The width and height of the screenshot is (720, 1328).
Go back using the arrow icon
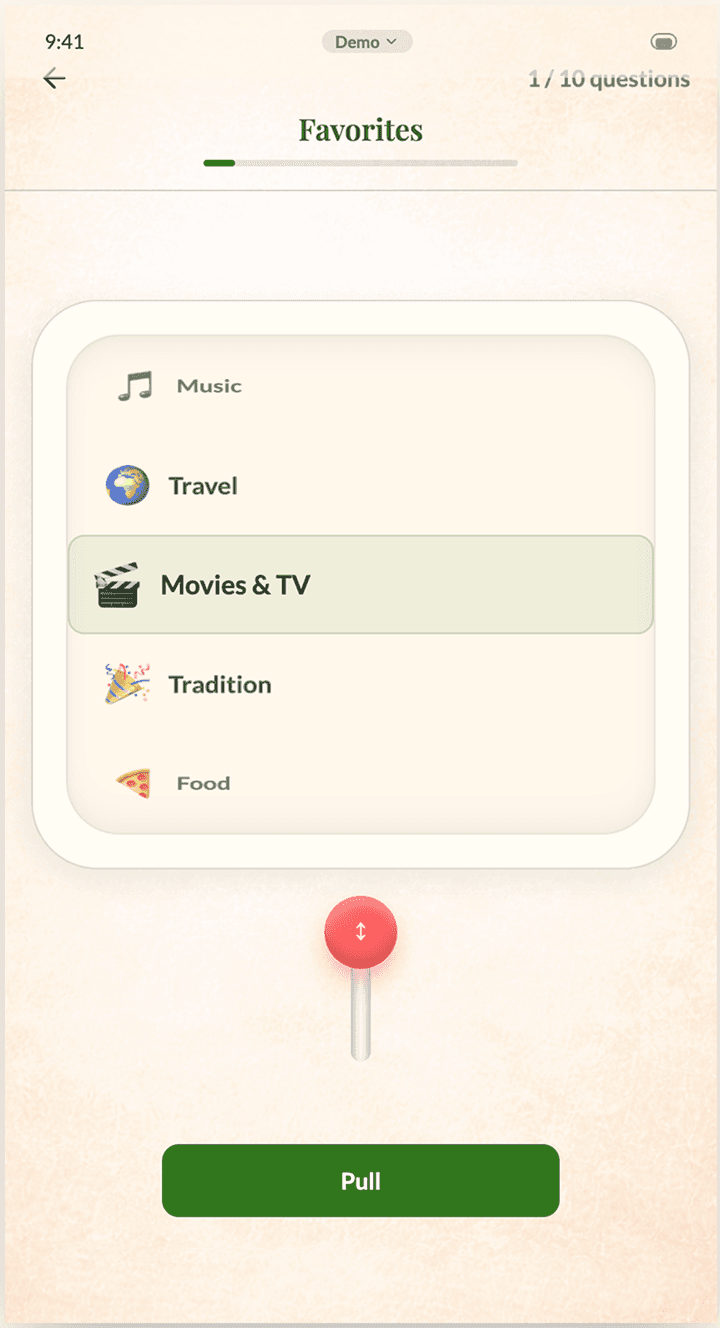[x=54, y=79]
